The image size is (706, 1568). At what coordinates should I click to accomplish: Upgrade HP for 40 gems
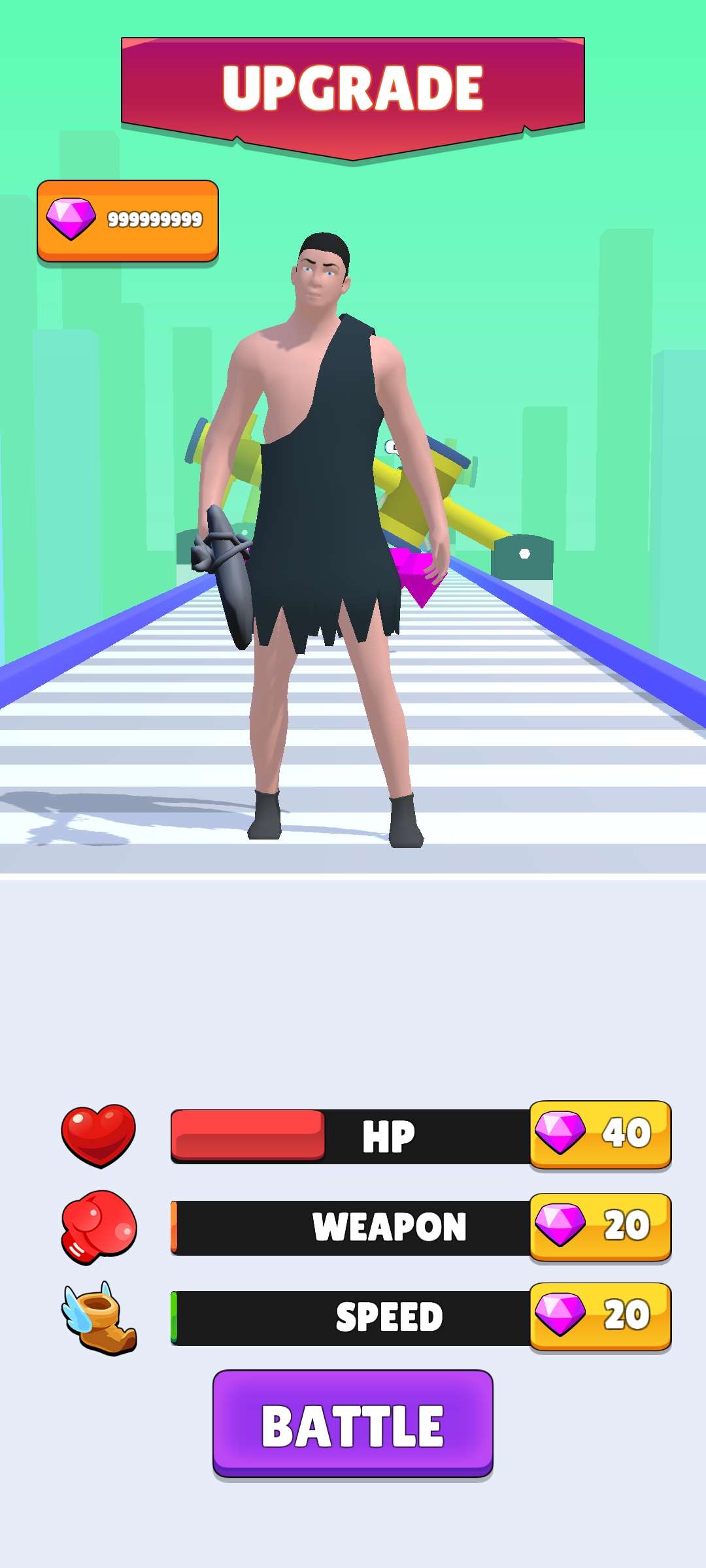[x=600, y=1134]
